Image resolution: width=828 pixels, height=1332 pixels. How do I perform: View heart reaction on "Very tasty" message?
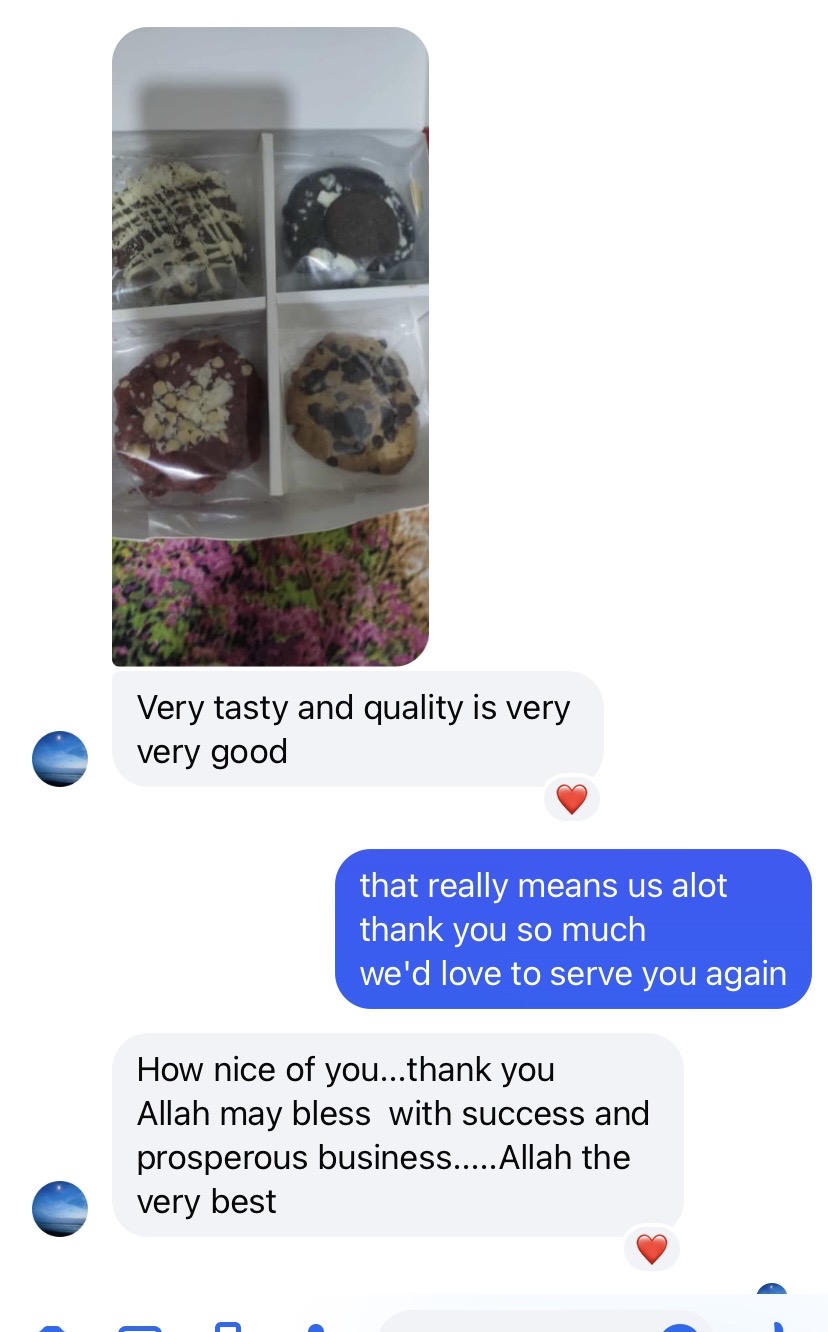571,799
